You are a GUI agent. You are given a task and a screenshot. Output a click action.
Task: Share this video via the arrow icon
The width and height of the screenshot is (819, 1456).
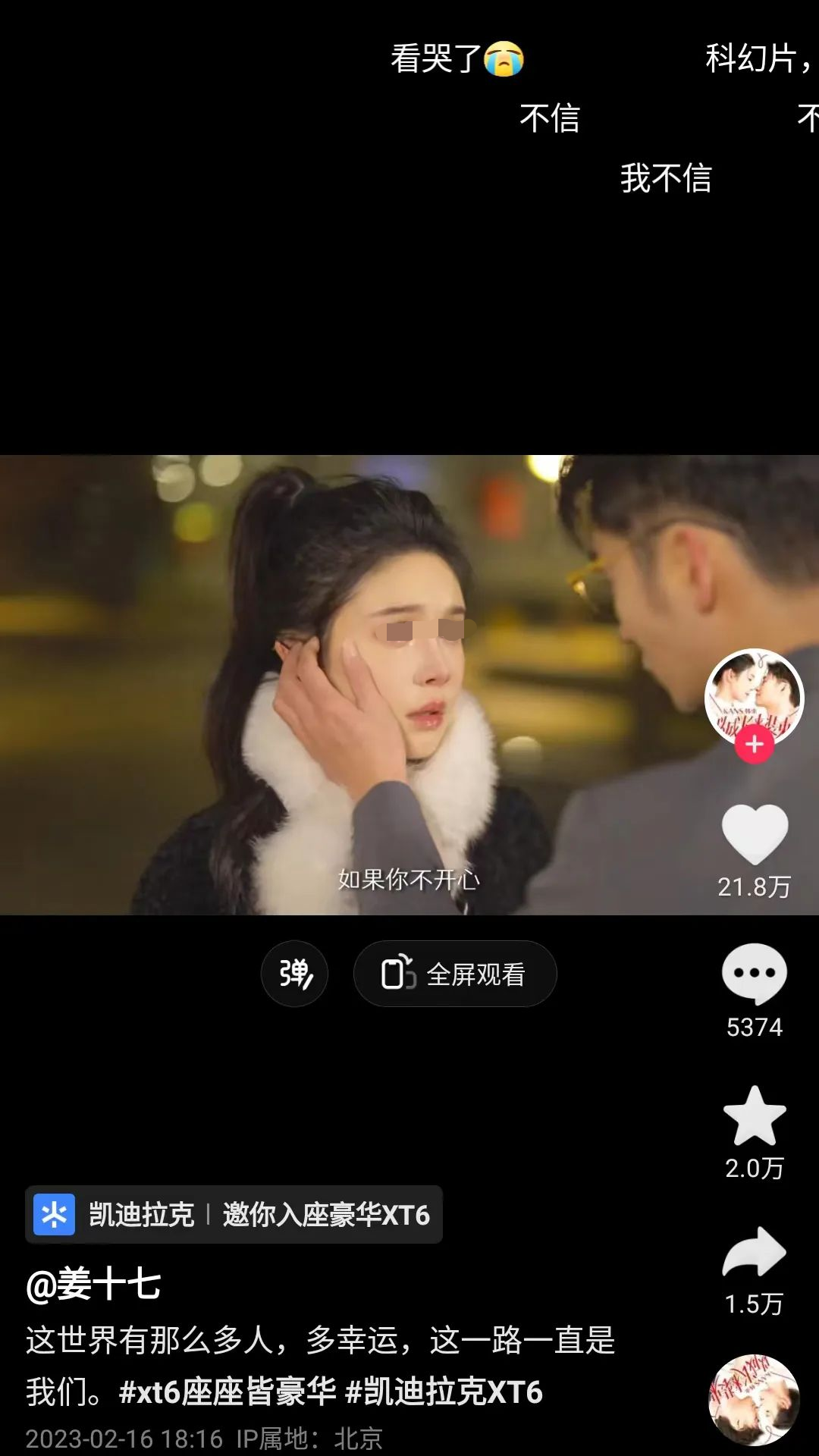755,1252
